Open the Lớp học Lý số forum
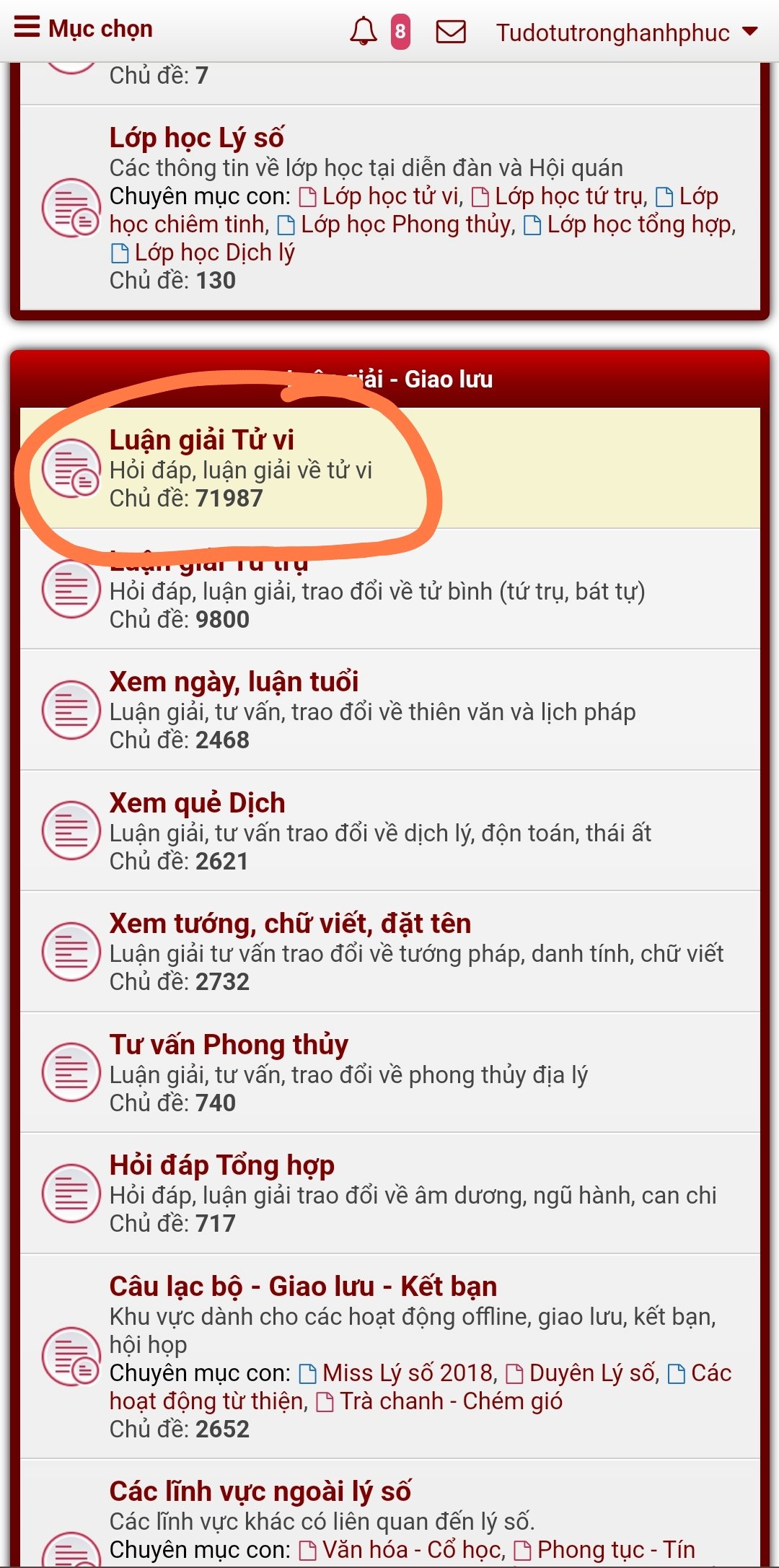The image size is (779, 1568). click(x=196, y=138)
